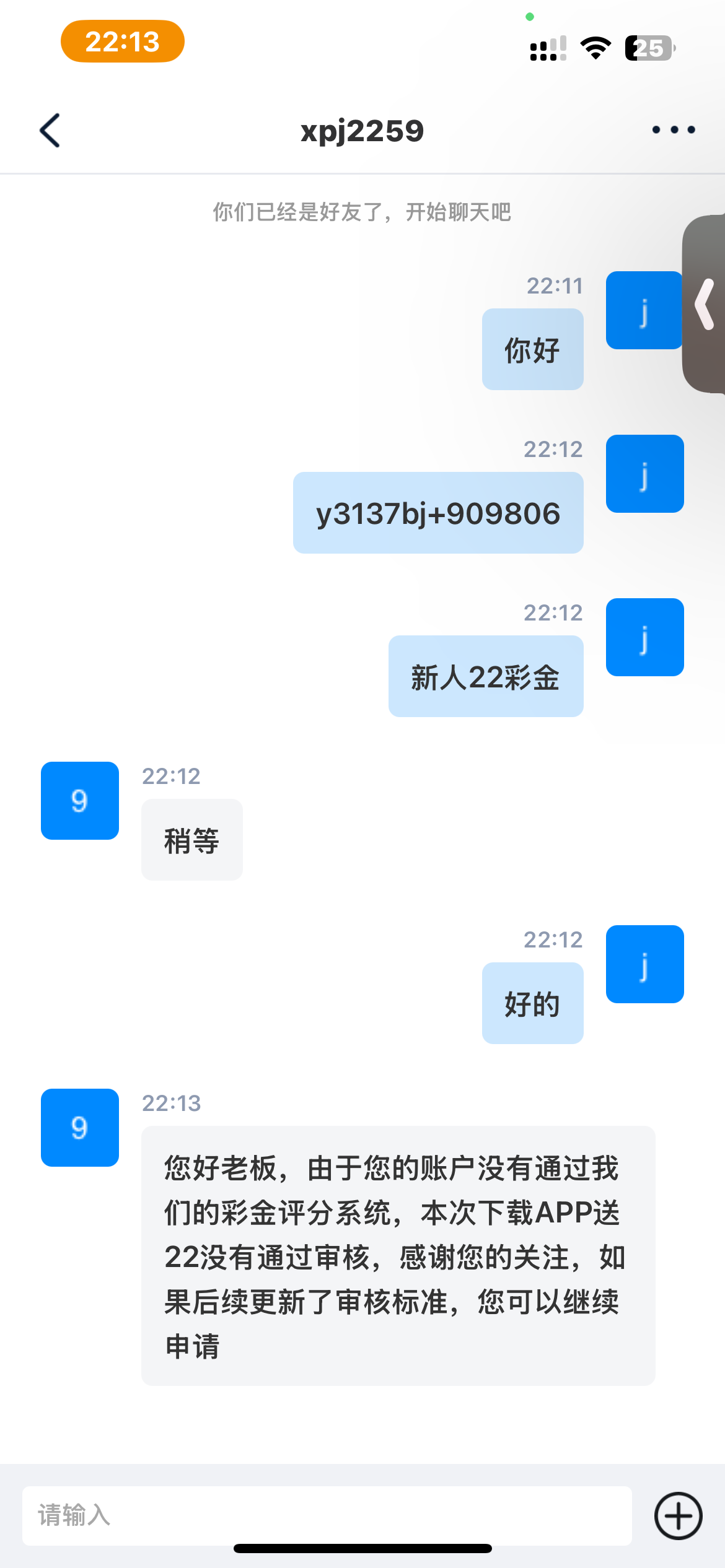The image size is (725, 1568).
Task: Focus the 请输入 message input field
Action: coord(327,1515)
